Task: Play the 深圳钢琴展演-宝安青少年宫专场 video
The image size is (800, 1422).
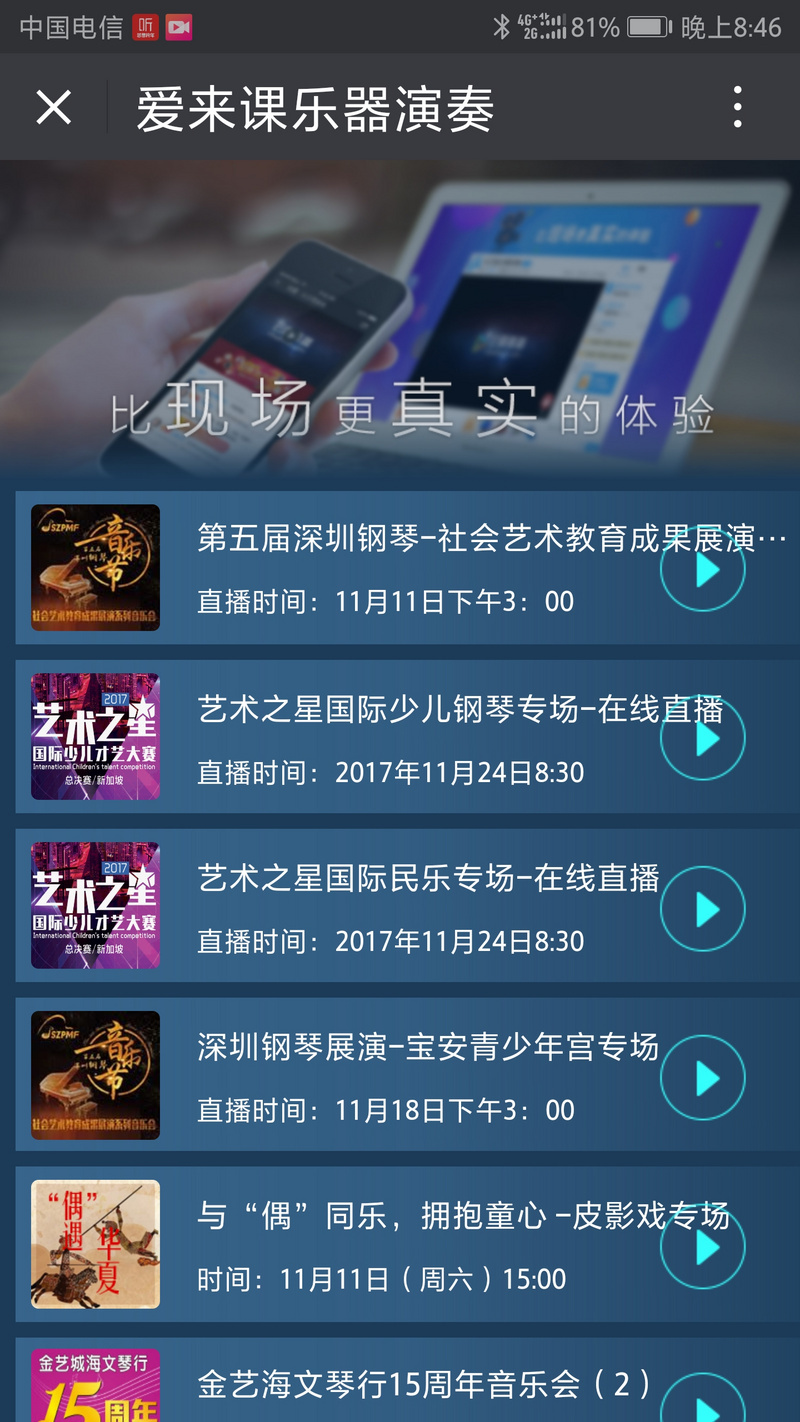Action: point(701,1077)
